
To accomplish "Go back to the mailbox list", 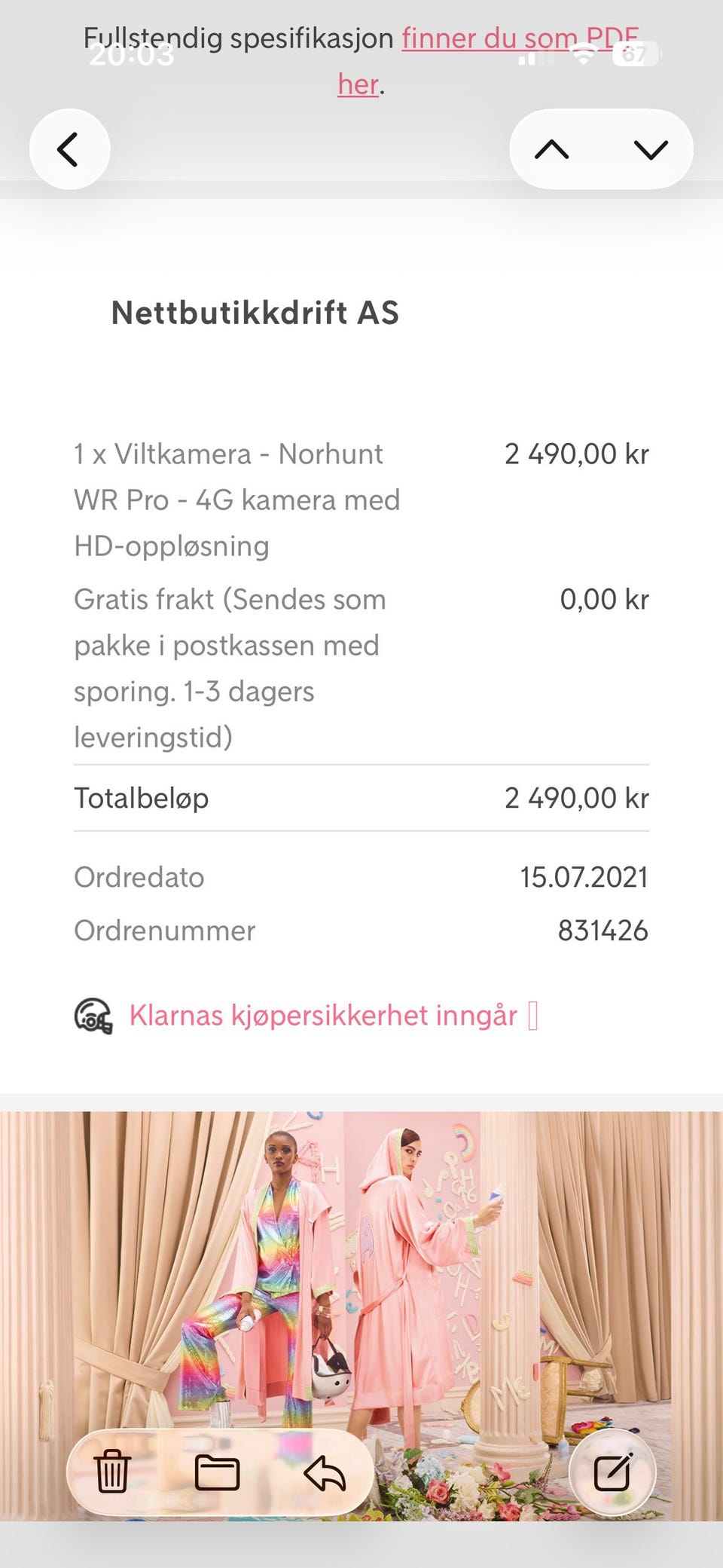I will click(x=69, y=149).
